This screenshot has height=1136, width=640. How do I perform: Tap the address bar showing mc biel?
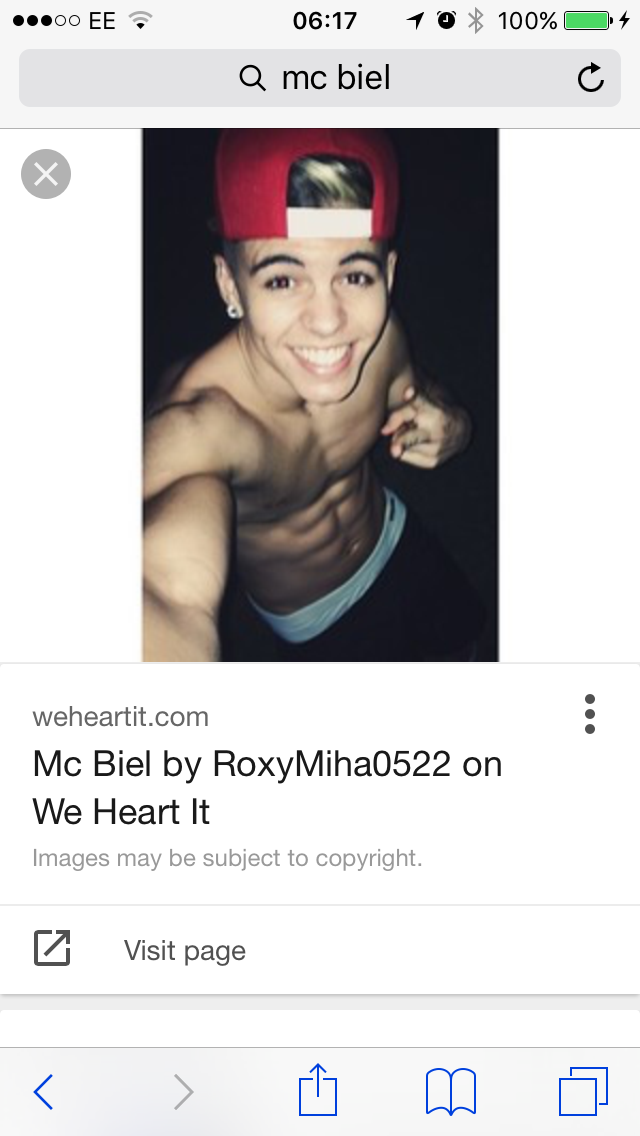click(320, 78)
